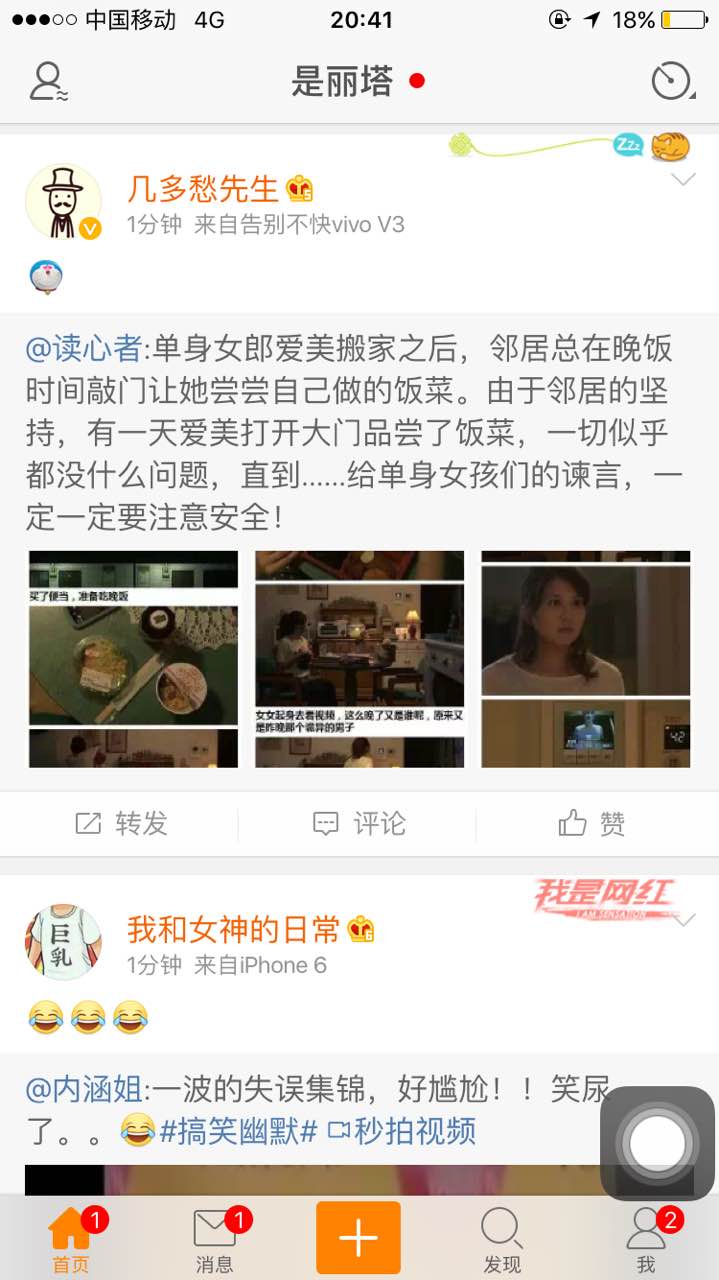Open the @读心者 mention link
Image resolution: width=719 pixels, height=1280 pixels.
click(x=84, y=349)
